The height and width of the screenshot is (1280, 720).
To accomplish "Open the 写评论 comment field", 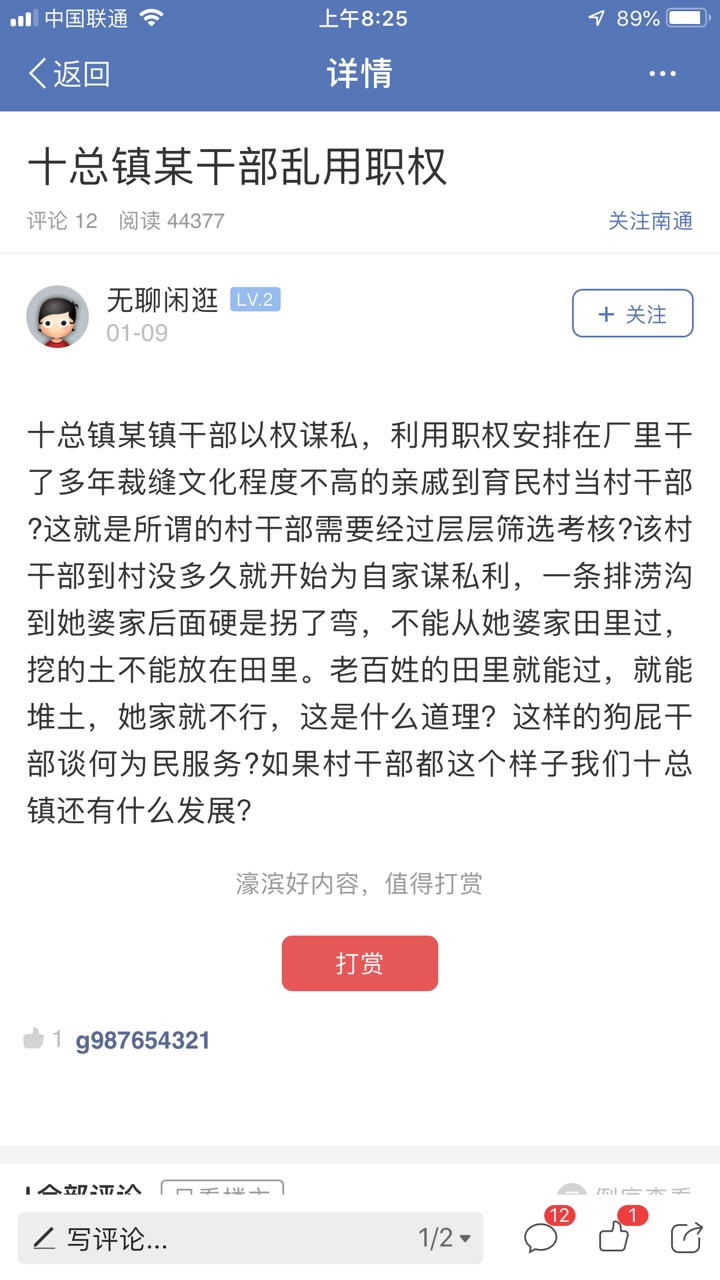I will pyautogui.click(x=200, y=1239).
